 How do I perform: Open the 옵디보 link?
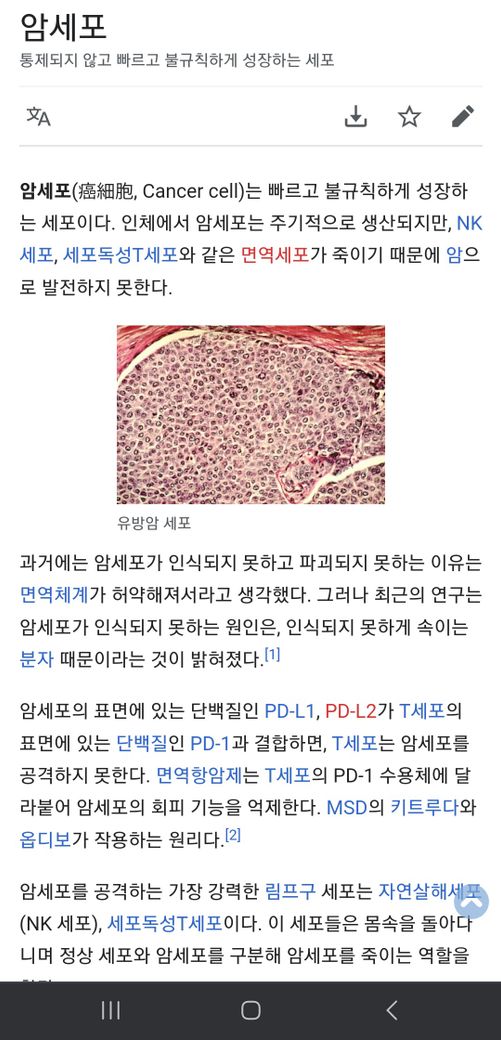(45, 839)
